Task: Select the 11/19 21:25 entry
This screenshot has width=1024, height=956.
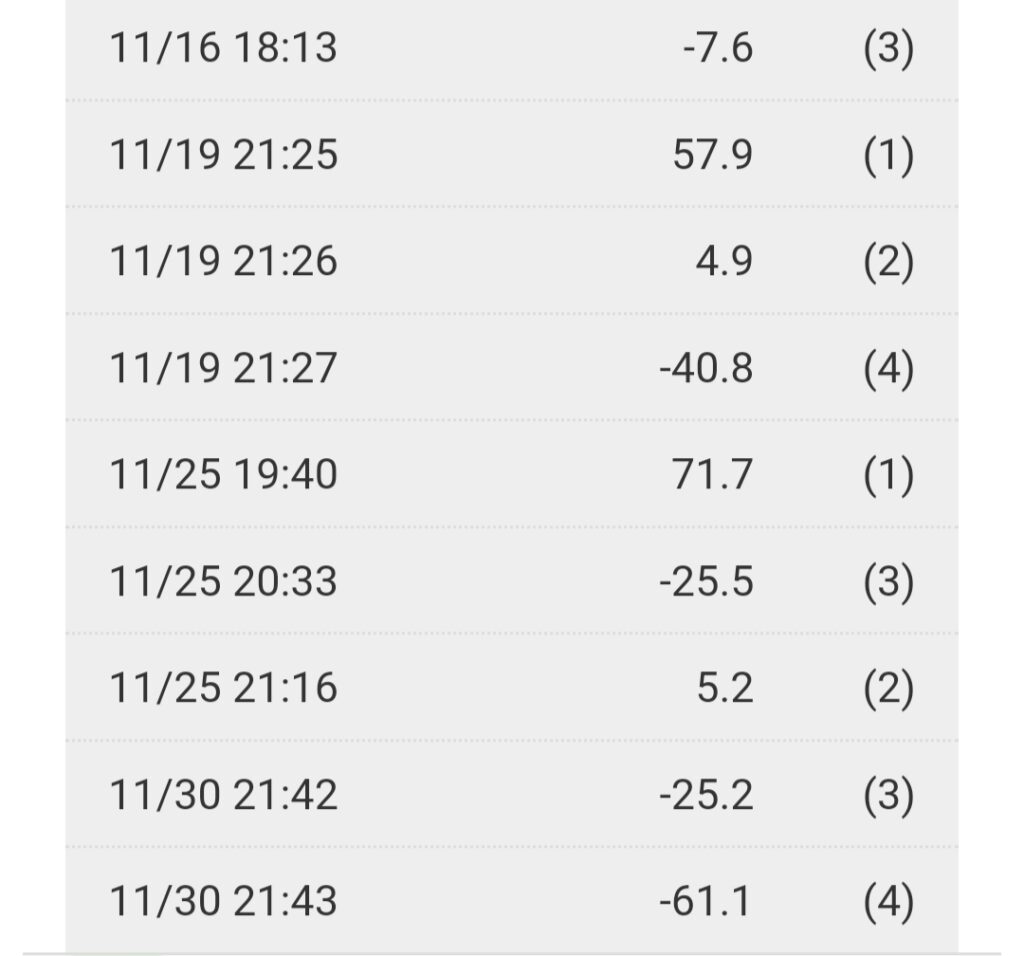Action: tap(510, 155)
